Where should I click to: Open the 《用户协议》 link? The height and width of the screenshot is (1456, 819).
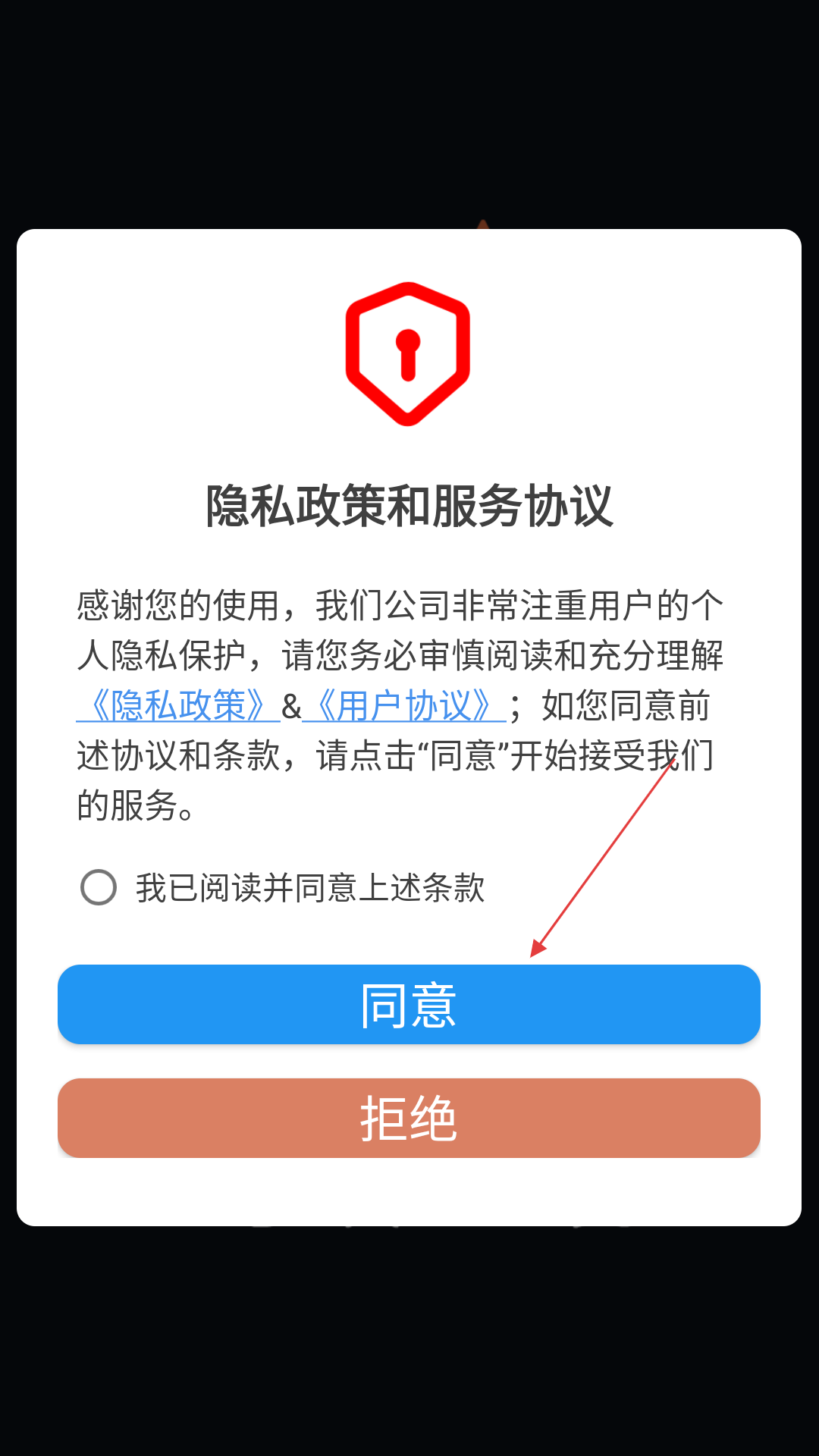coord(404,705)
